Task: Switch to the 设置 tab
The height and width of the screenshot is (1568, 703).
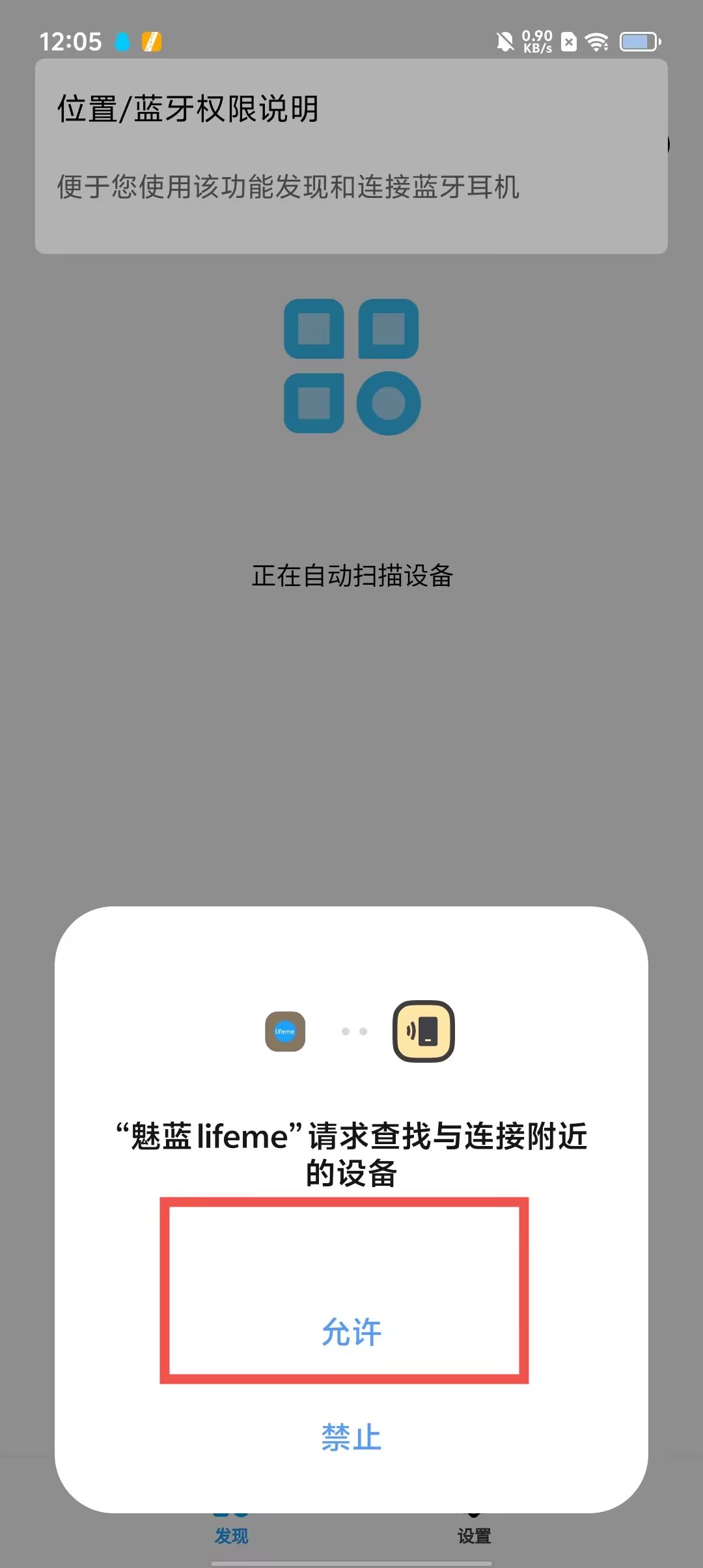Action: pos(474,1535)
